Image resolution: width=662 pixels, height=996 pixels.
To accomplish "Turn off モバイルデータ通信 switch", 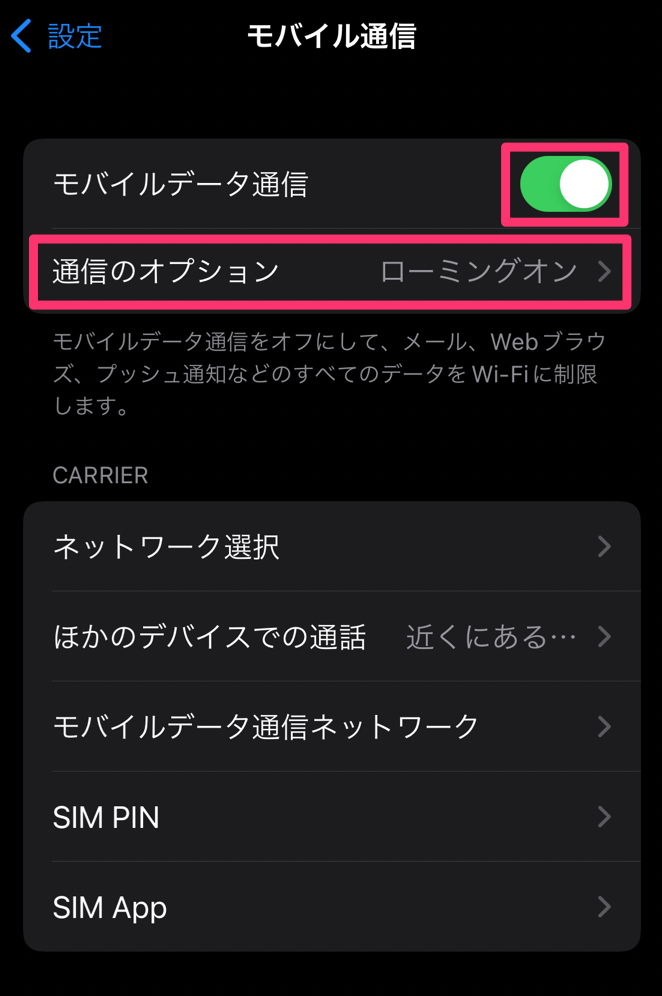I will pyautogui.click(x=565, y=185).
